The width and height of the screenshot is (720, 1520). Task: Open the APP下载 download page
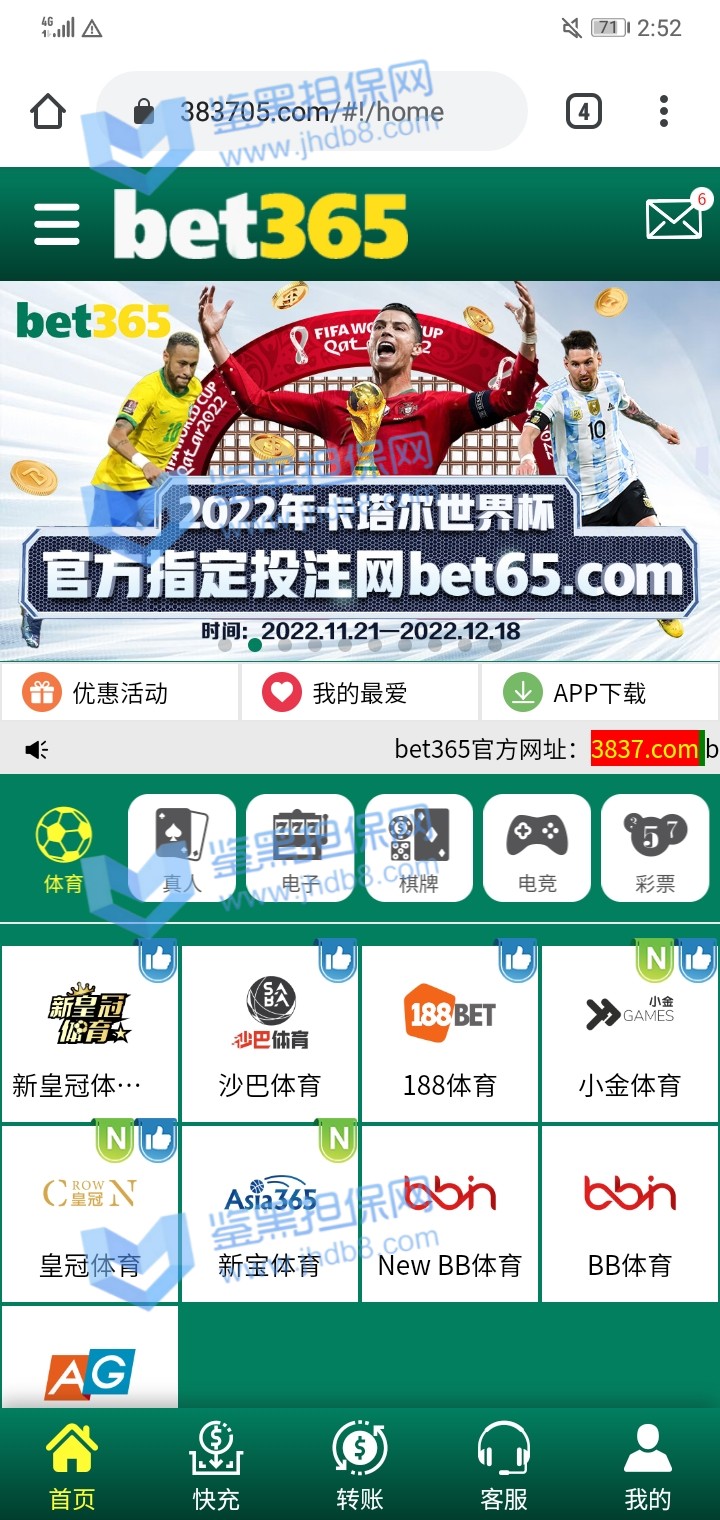(x=598, y=692)
